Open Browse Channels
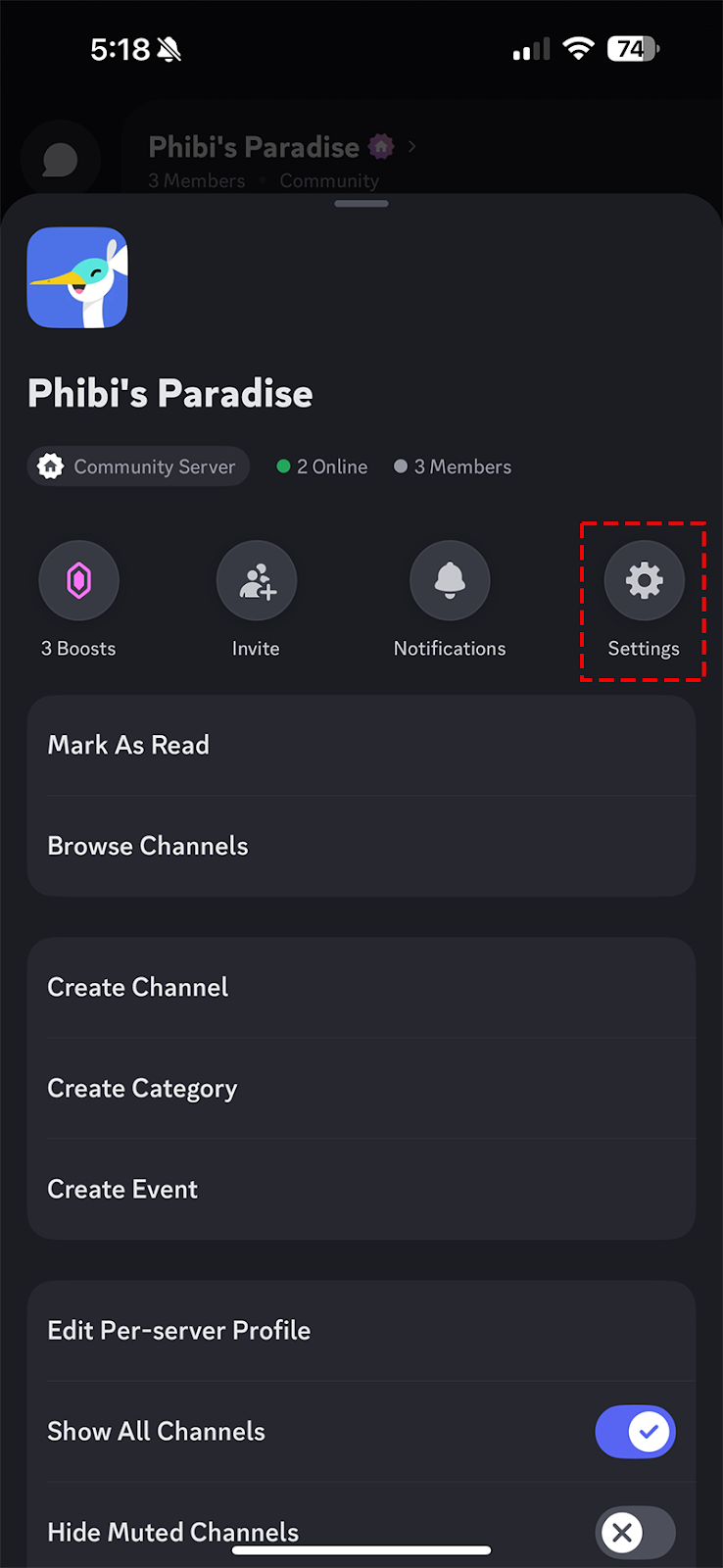This screenshot has height=1568, width=723. click(x=361, y=847)
